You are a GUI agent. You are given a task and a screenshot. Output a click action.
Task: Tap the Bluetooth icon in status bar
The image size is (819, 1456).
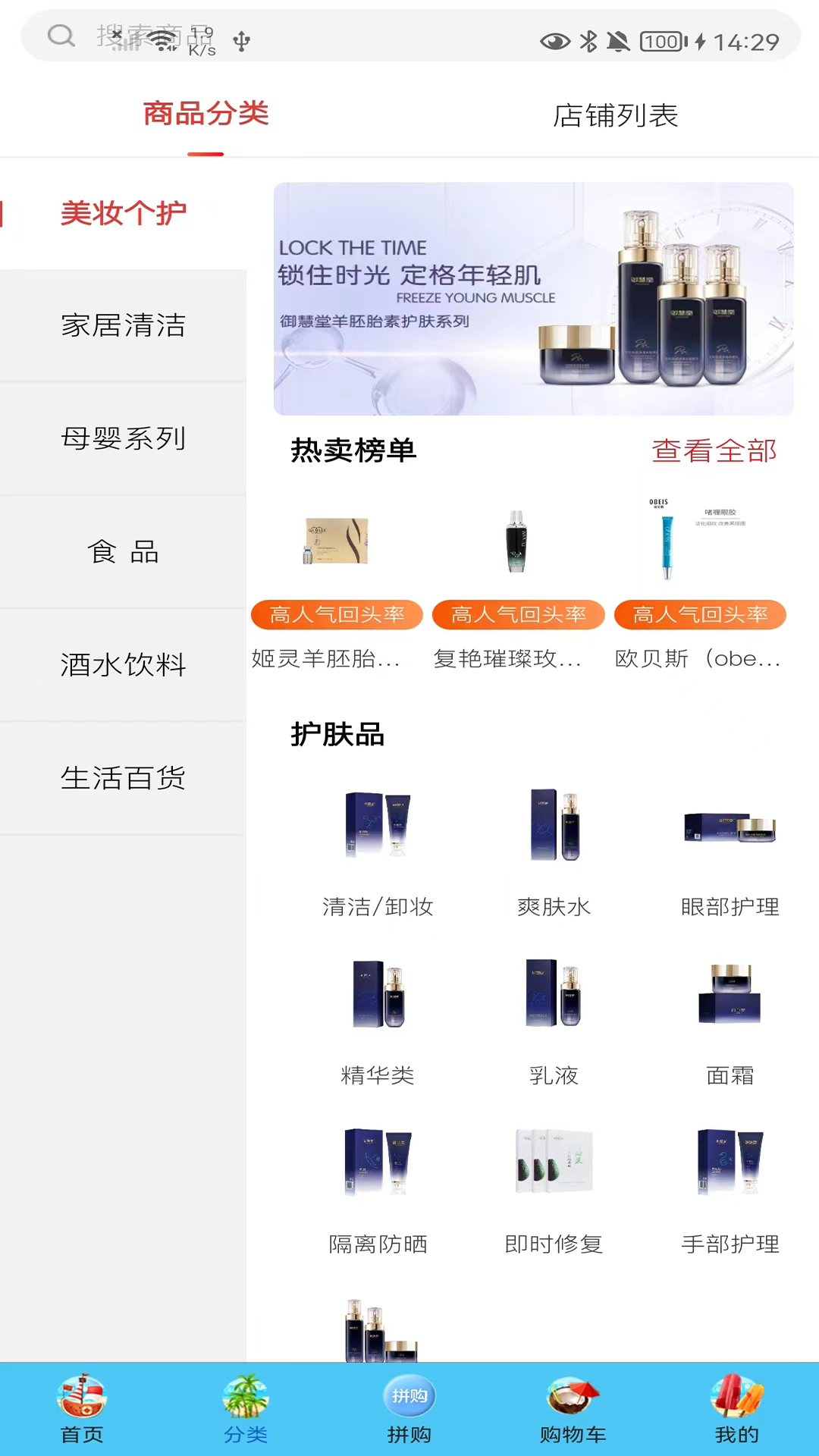coord(588,41)
